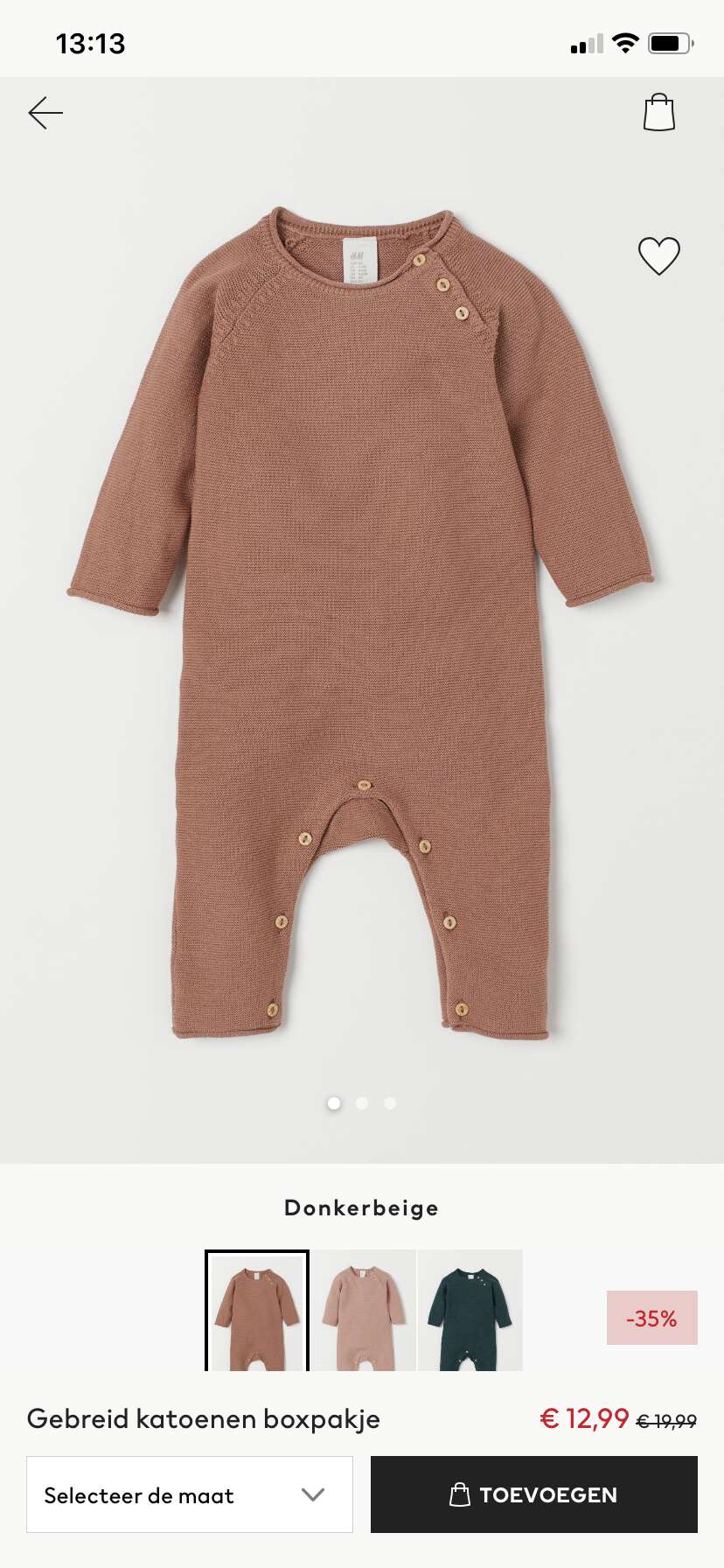Go back with the arrow icon
Screen dimensions: 724x1568
[x=45, y=113]
